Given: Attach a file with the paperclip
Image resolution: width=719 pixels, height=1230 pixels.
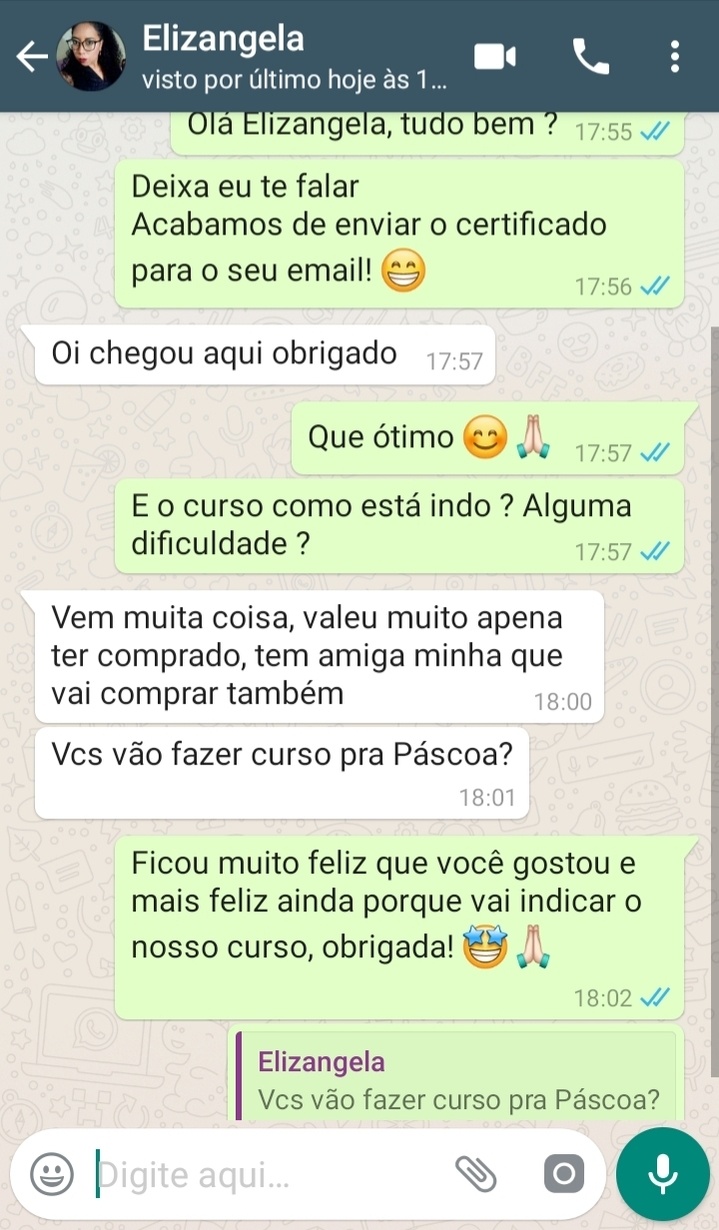Looking at the screenshot, I should click(476, 1174).
